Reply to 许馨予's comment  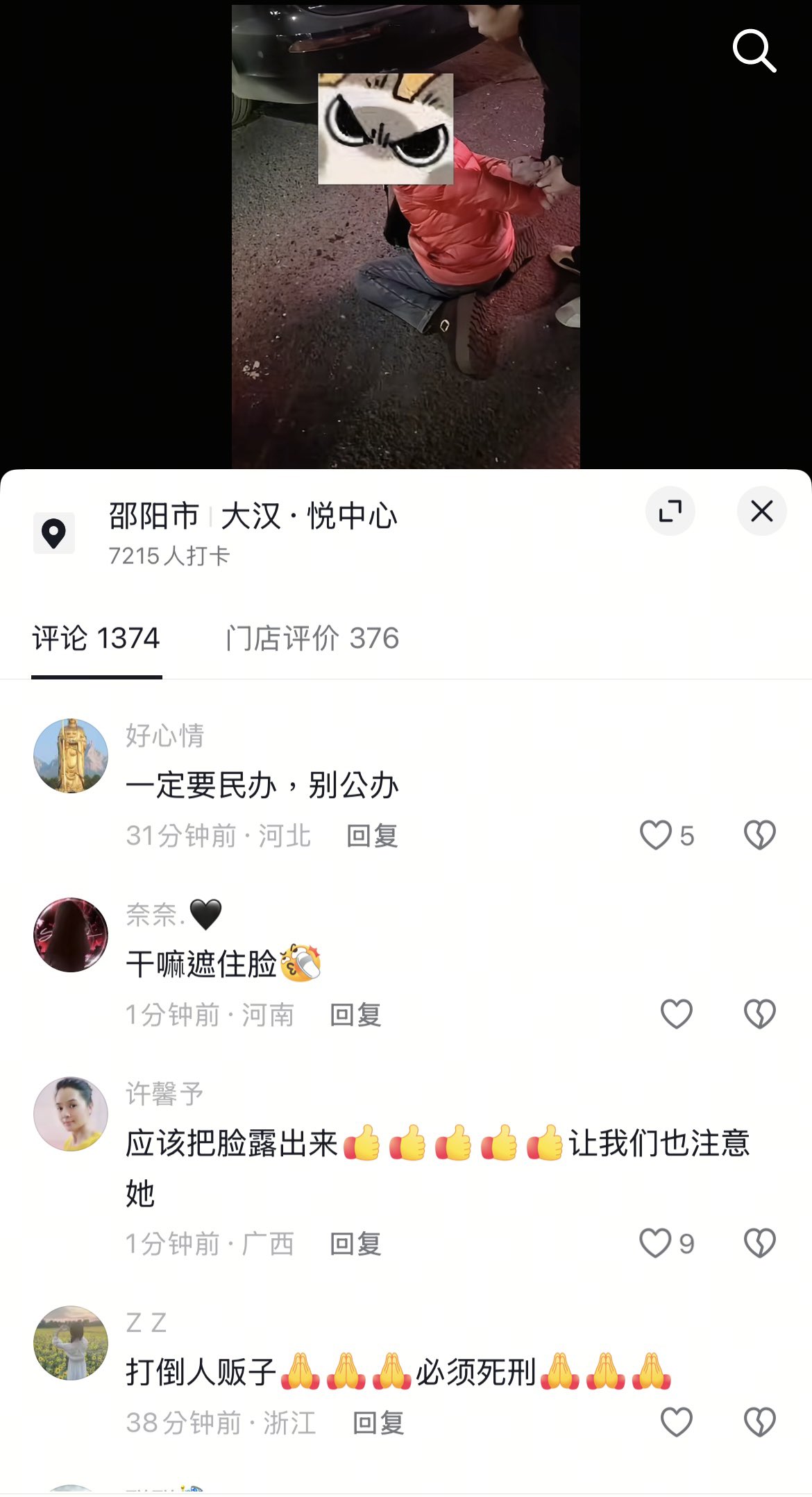[355, 1244]
